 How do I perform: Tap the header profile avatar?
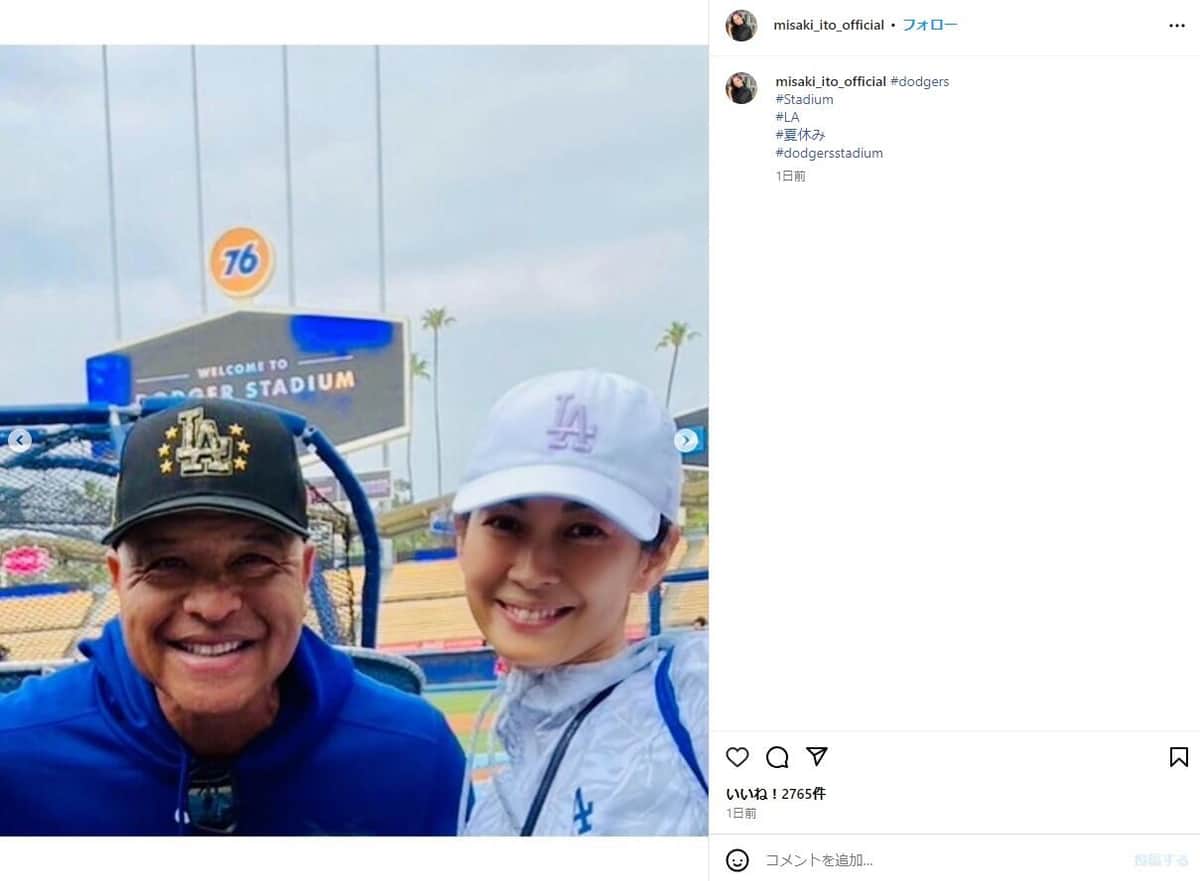(x=741, y=25)
